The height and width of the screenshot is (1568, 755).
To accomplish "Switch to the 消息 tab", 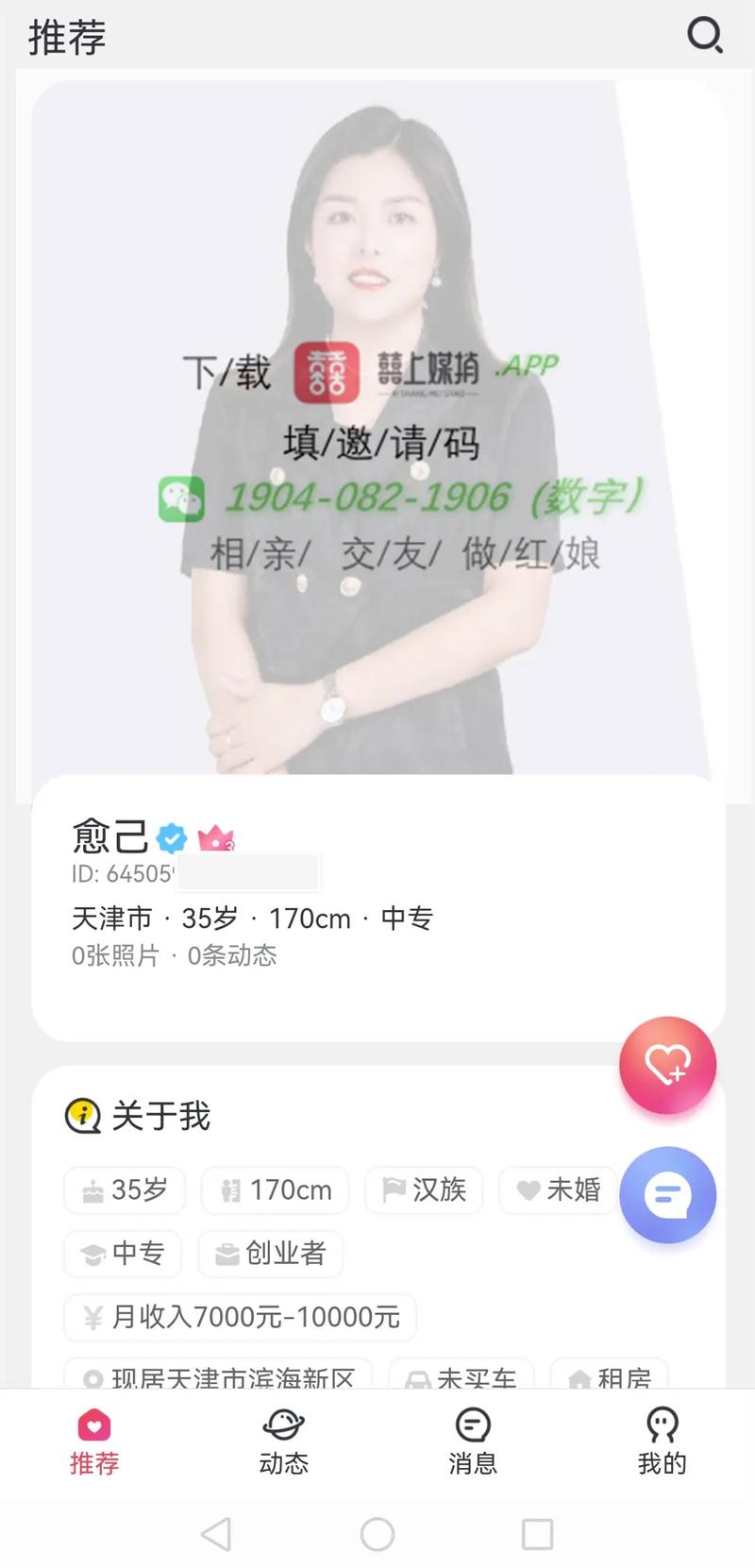I will tap(472, 1441).
